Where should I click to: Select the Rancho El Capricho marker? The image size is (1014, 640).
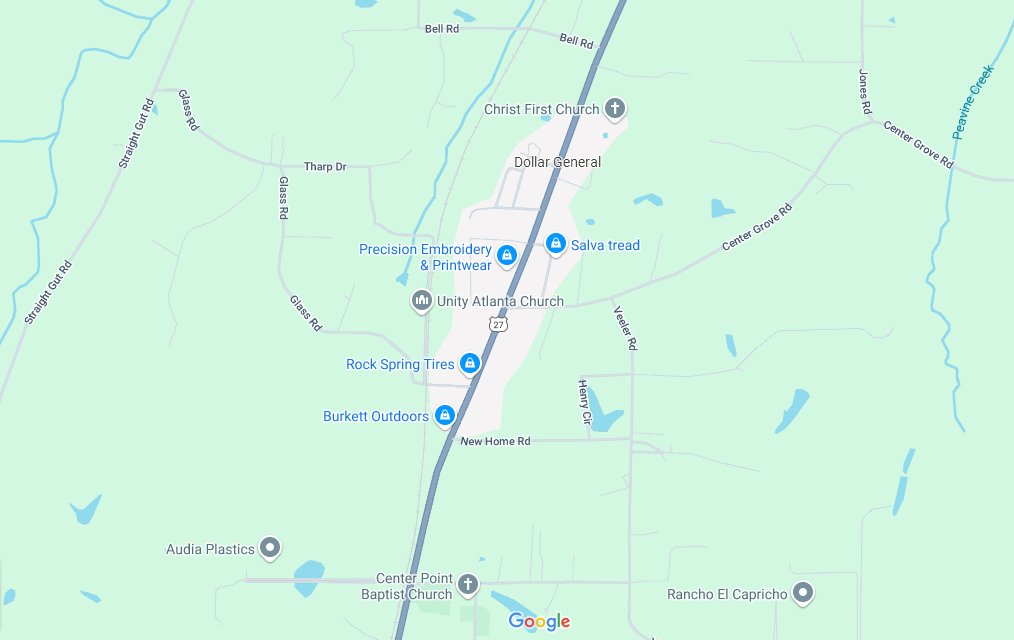pos(802,593)
